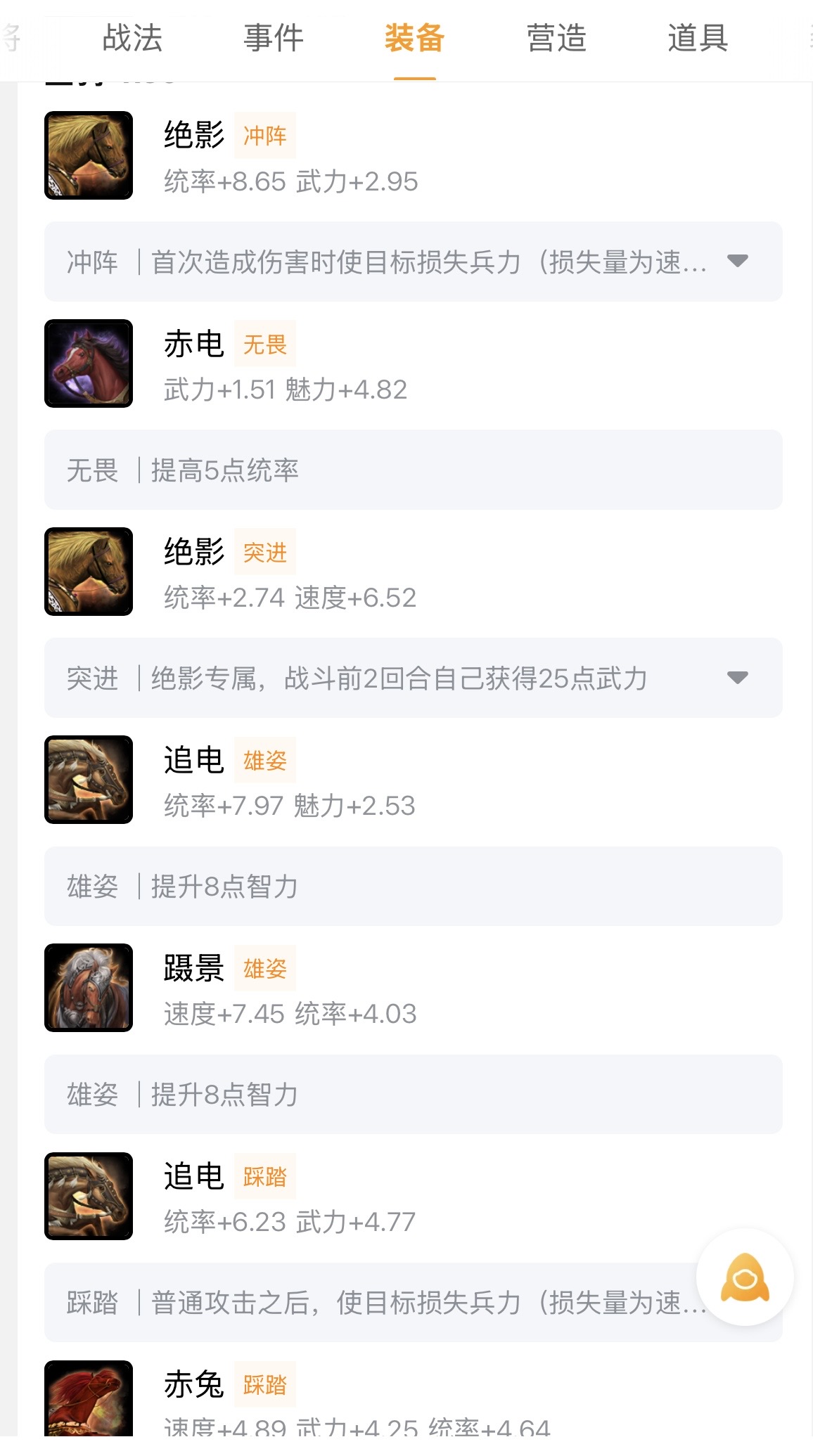Open the 道具 tab

[698, 38]
